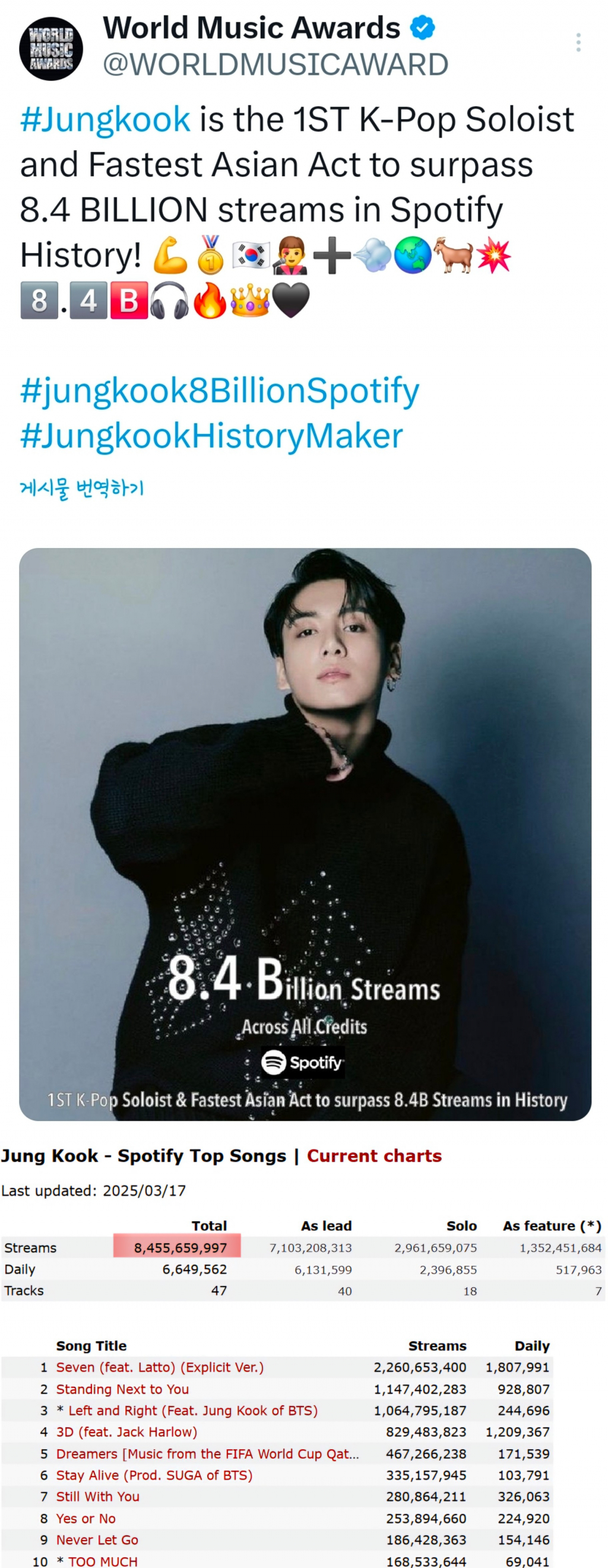View the #jungkook8BillionSpotify hashtag feed
The image size is (608, 1568).
(x=220, y=391)
